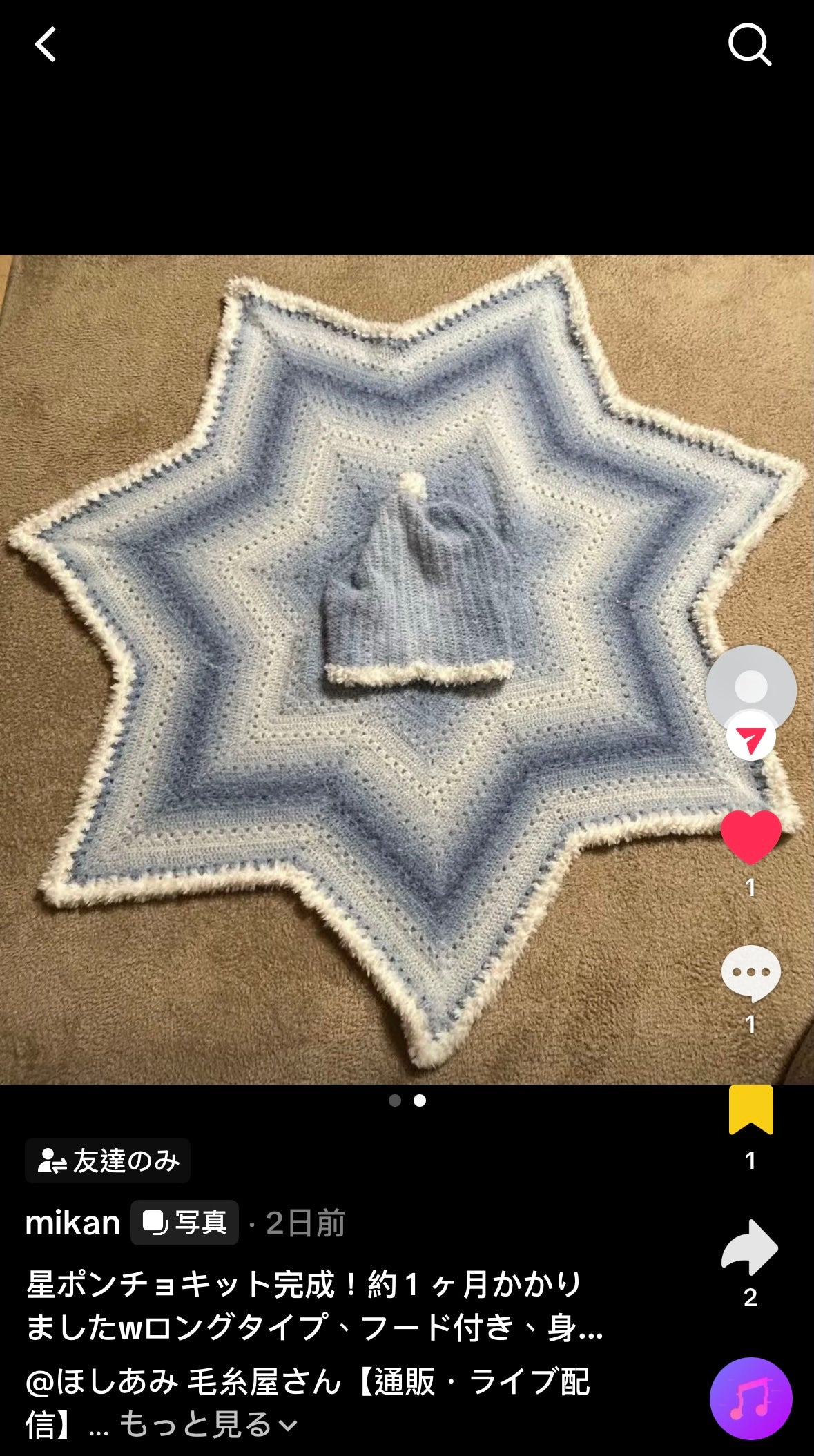The width and height of the screenshot is (814, 1456).
Task: Remove this post from bookmarks
Action: (750, 1109)
